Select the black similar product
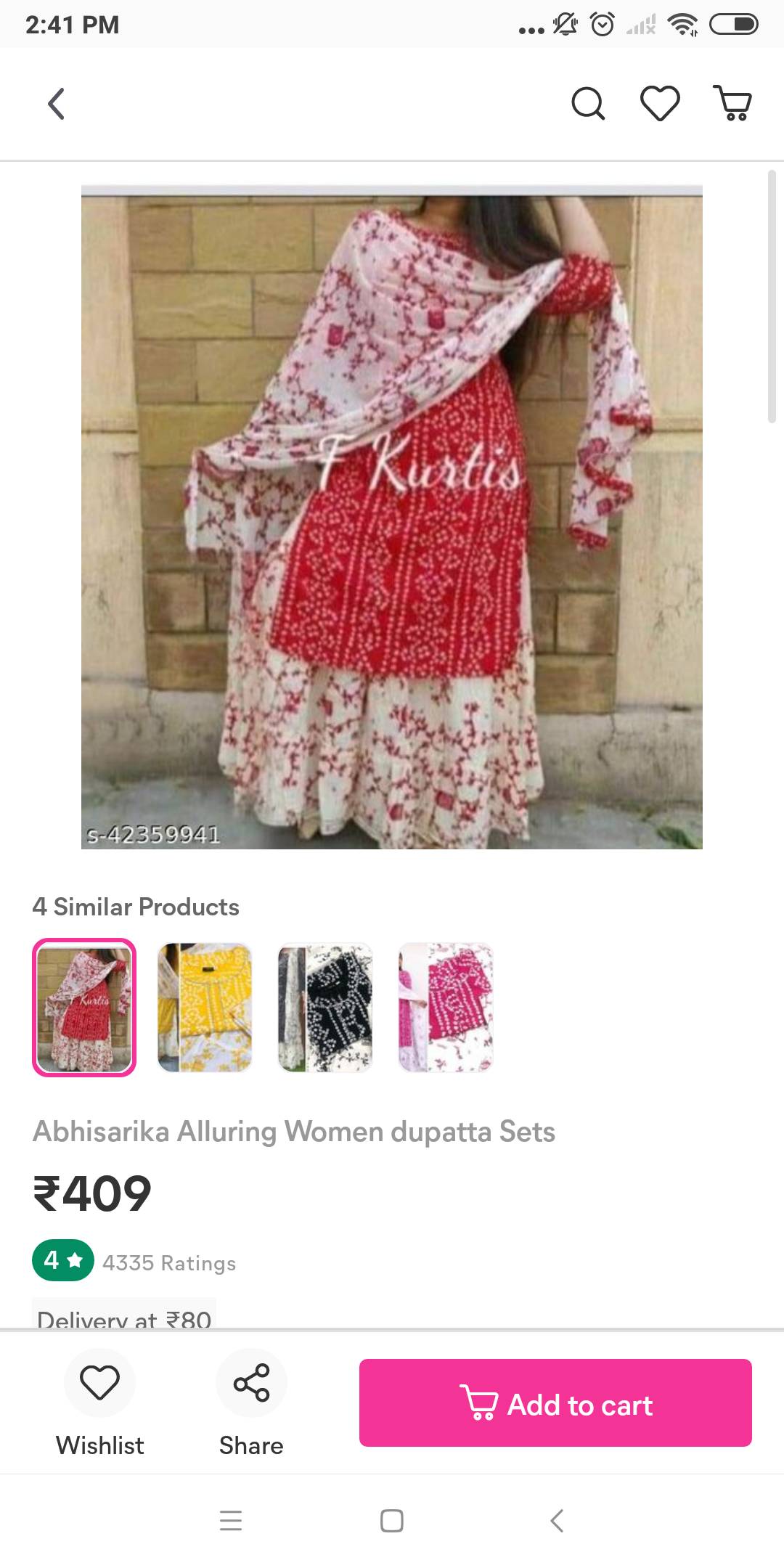Viewport: 784px width, 1568px height. (x=325, y=1008)
